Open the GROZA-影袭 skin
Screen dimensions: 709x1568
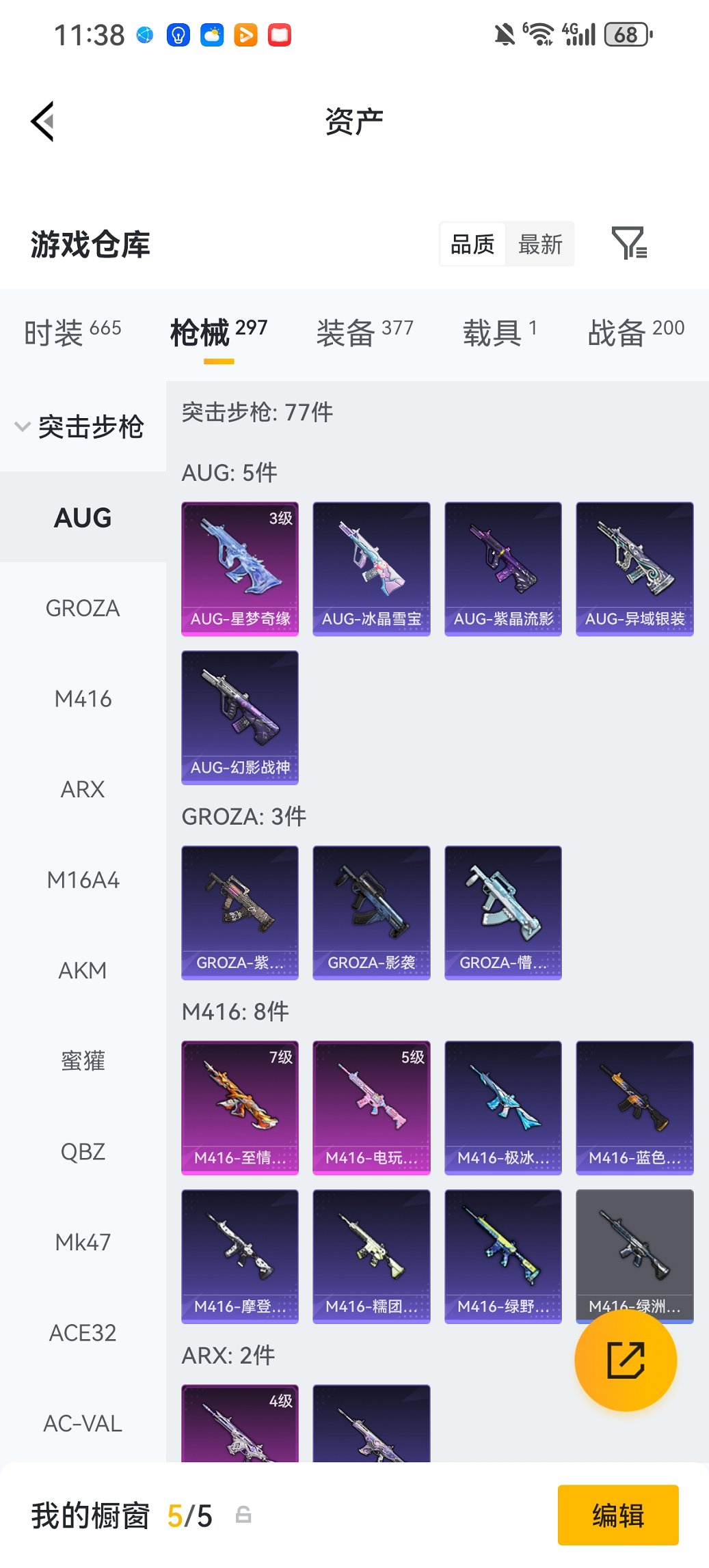pyautogui.click(x=371, y=912)
